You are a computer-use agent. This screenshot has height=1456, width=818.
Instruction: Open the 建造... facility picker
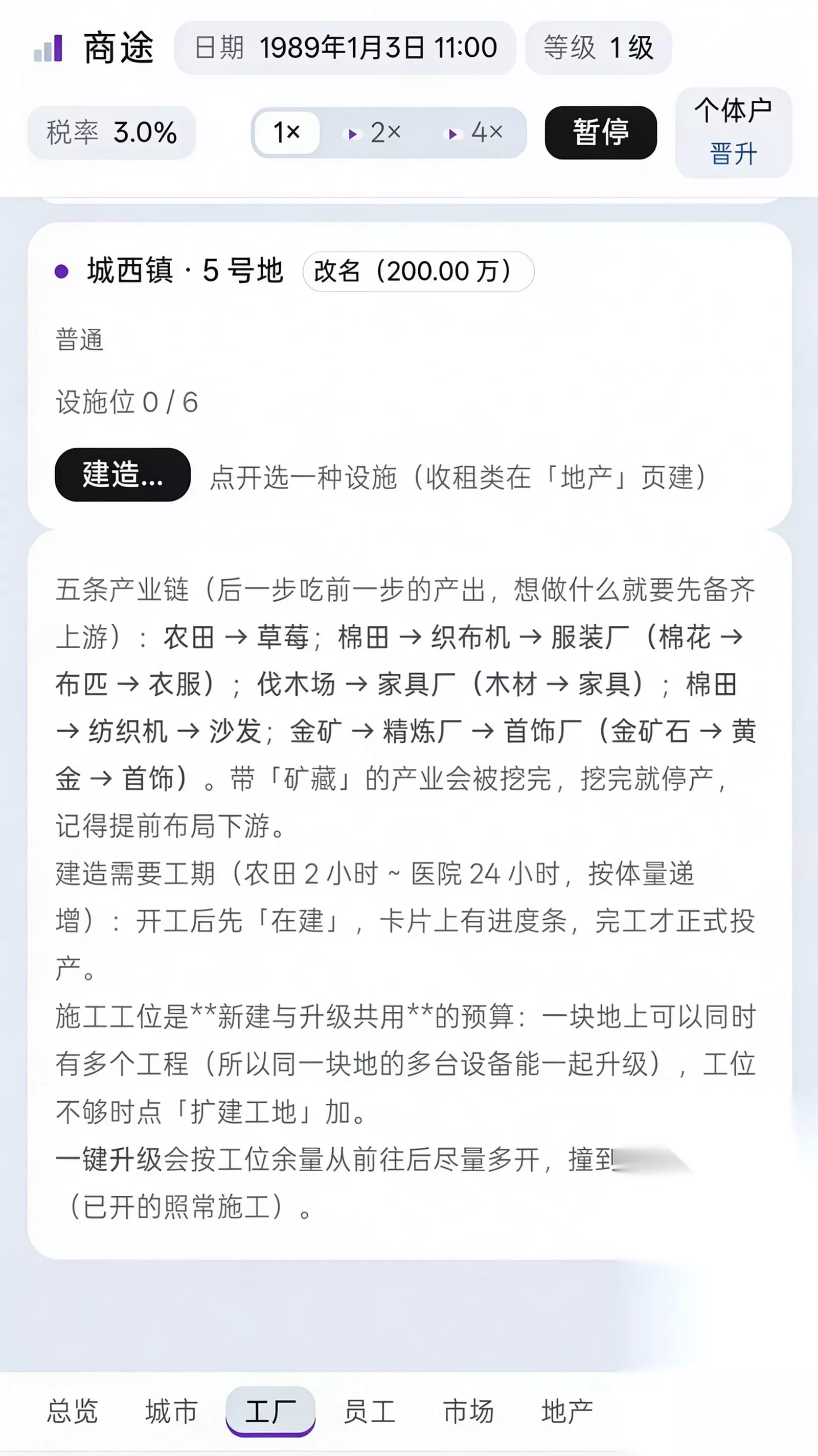pos(123,475)
